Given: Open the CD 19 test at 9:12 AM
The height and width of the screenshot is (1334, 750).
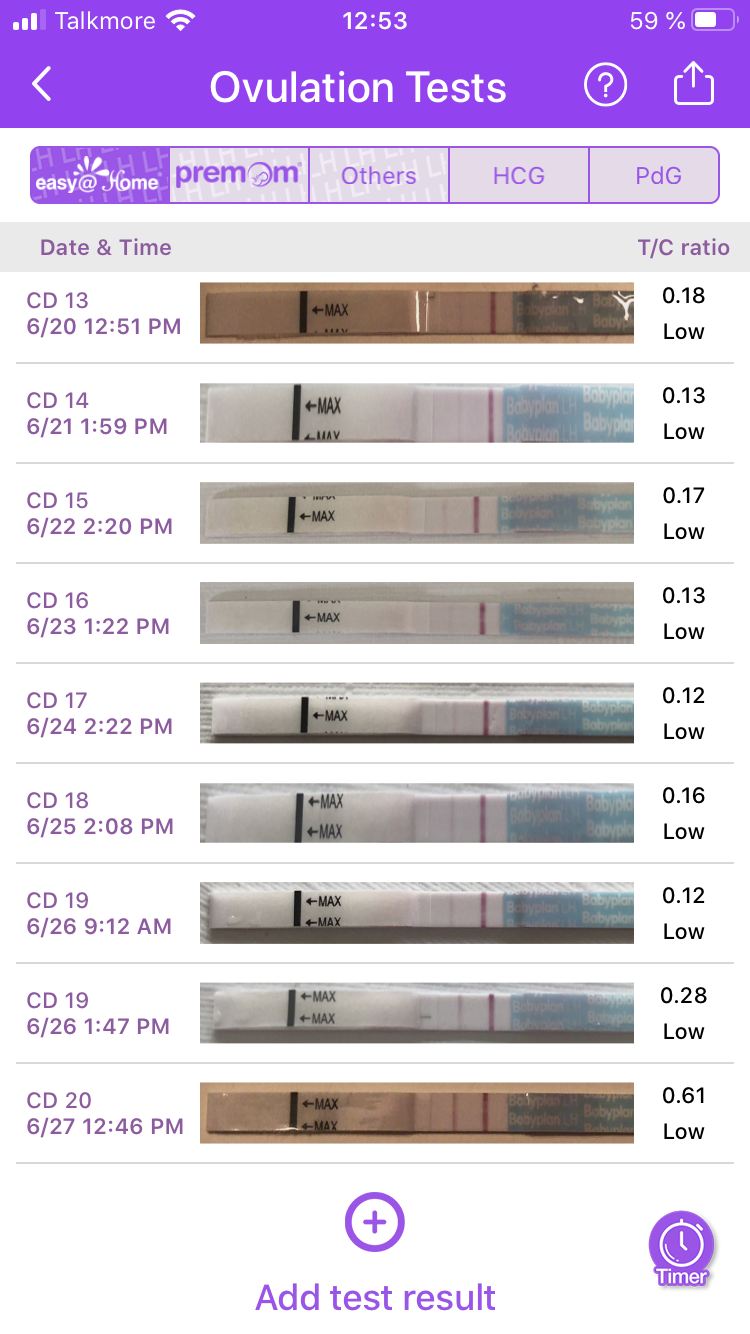Looking at the screenshot, I should [x=375, y=913].
